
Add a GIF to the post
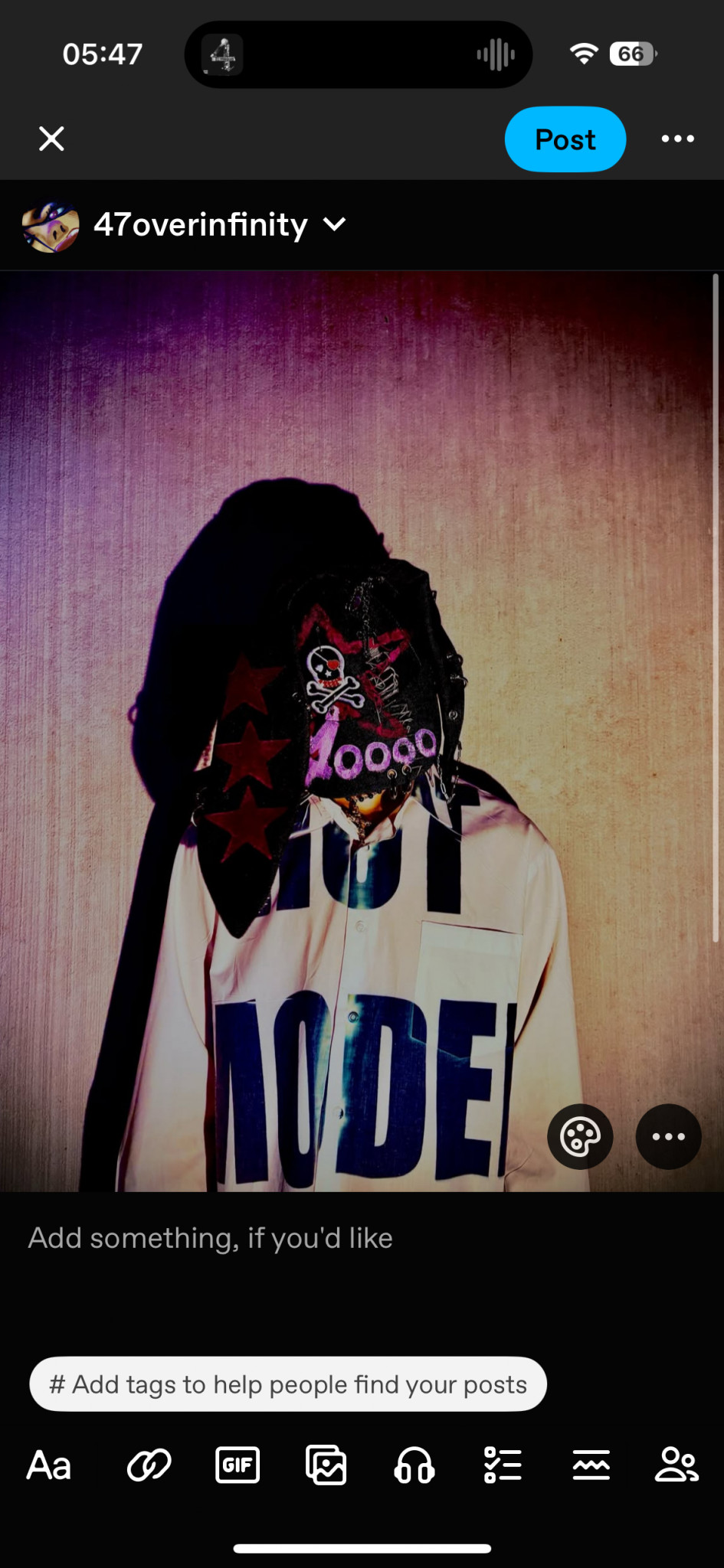[238, 1465]
